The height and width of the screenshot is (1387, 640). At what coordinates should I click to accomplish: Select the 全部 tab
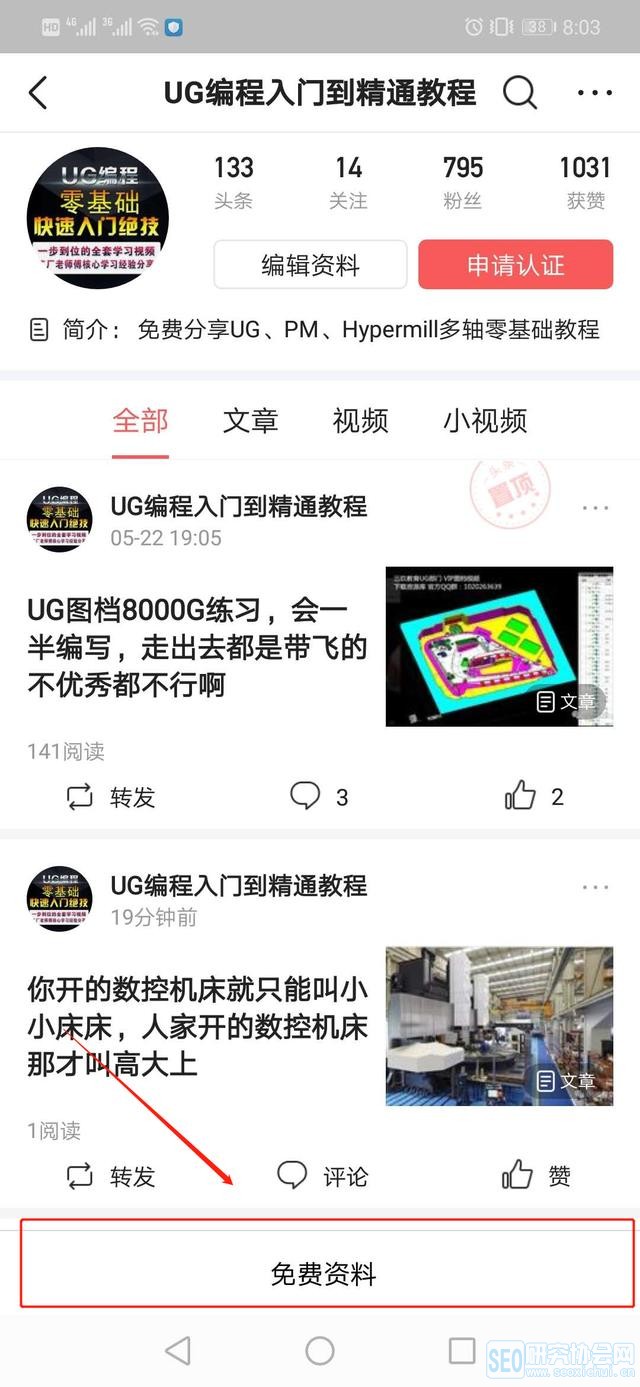click(x=140, y=421)
